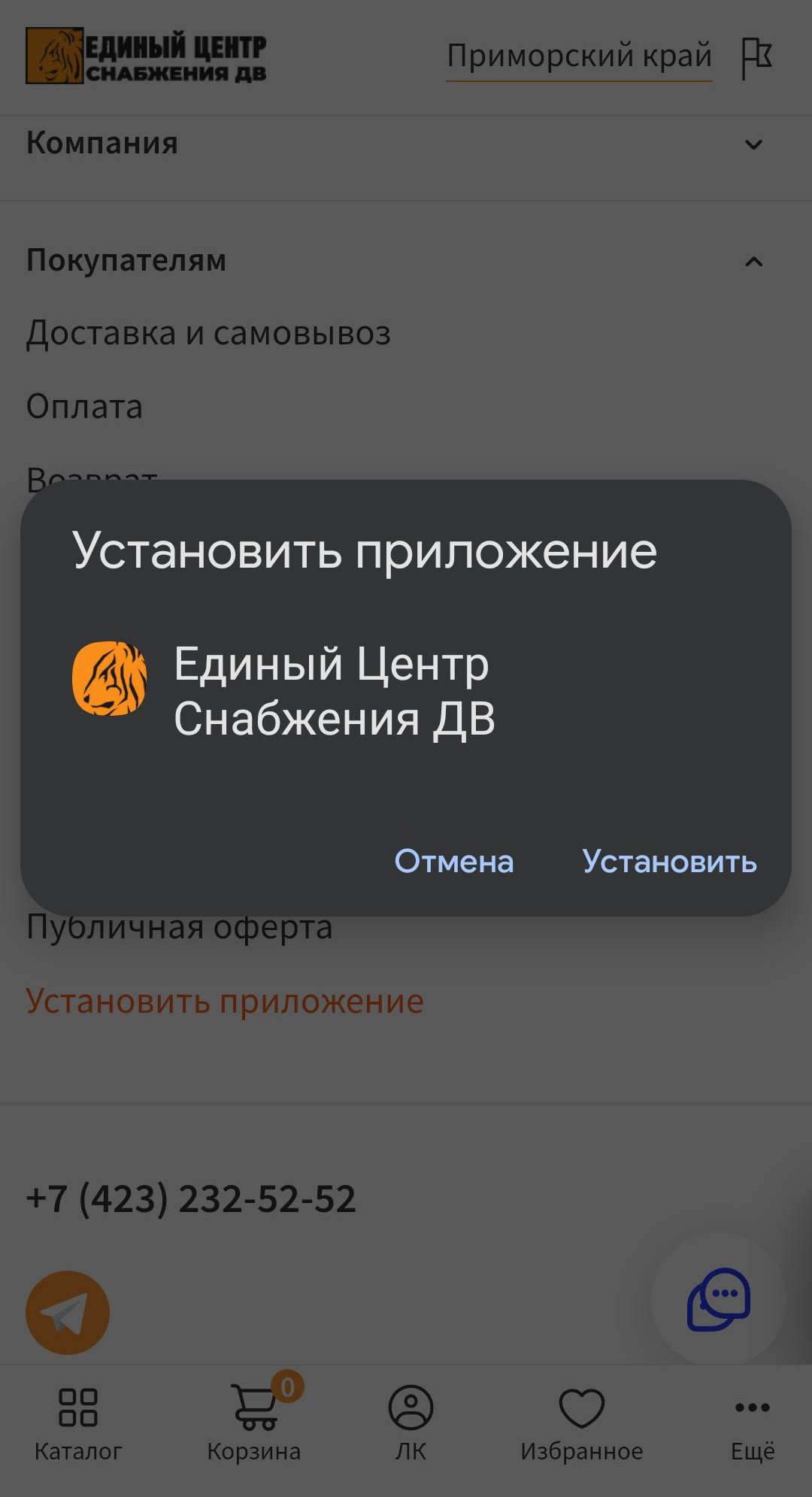Open the Telegram channel icon
812x1497 pixels.
(68, 1313)
